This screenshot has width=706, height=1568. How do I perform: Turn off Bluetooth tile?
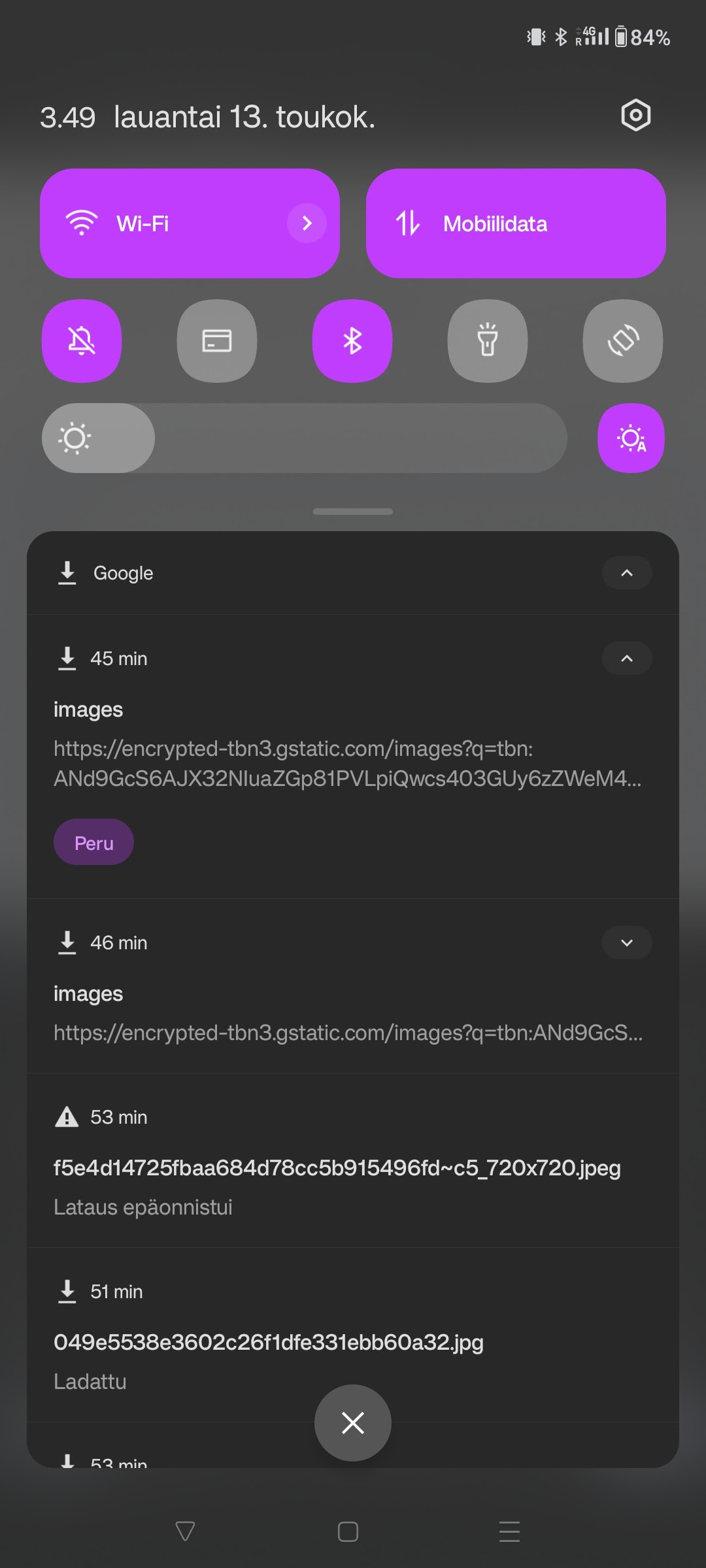pyautogui.click(x=352, y=341)
